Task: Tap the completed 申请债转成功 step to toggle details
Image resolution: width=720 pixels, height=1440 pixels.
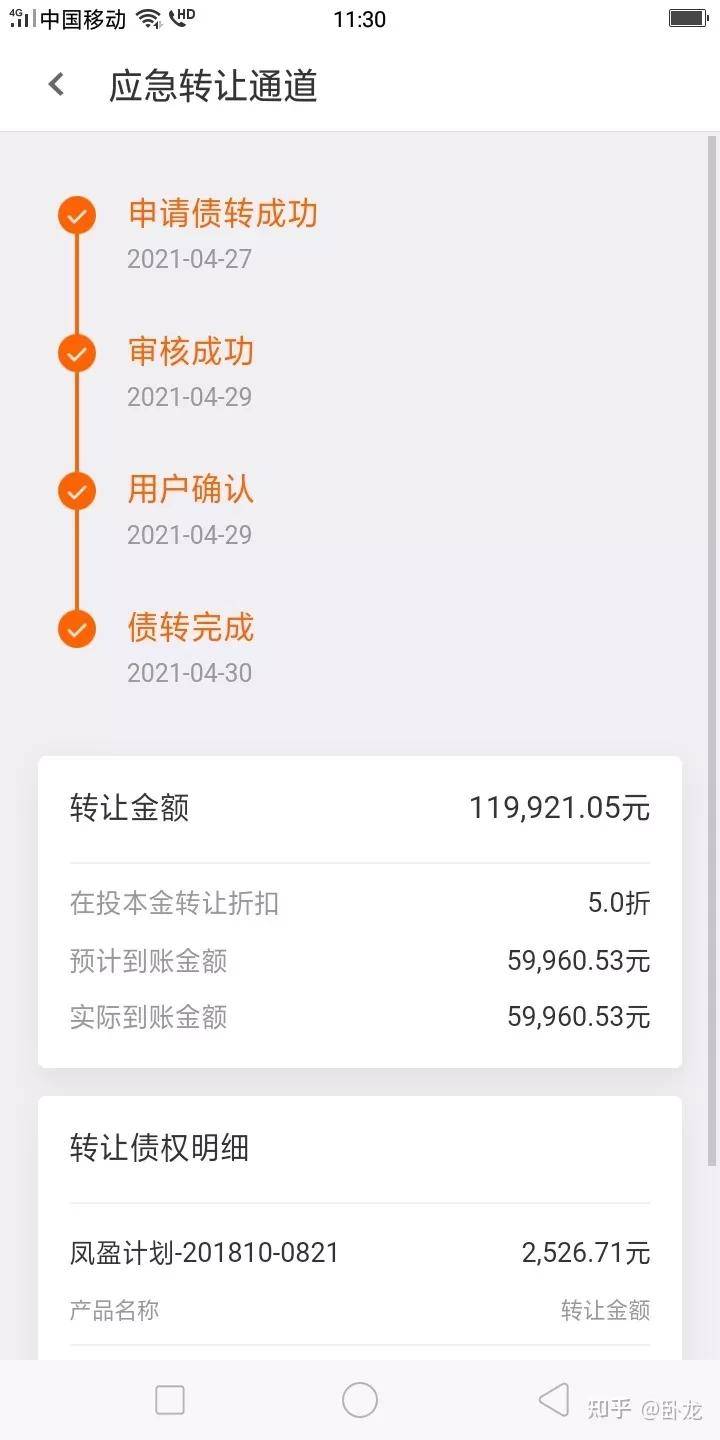Action: [220, 214]
